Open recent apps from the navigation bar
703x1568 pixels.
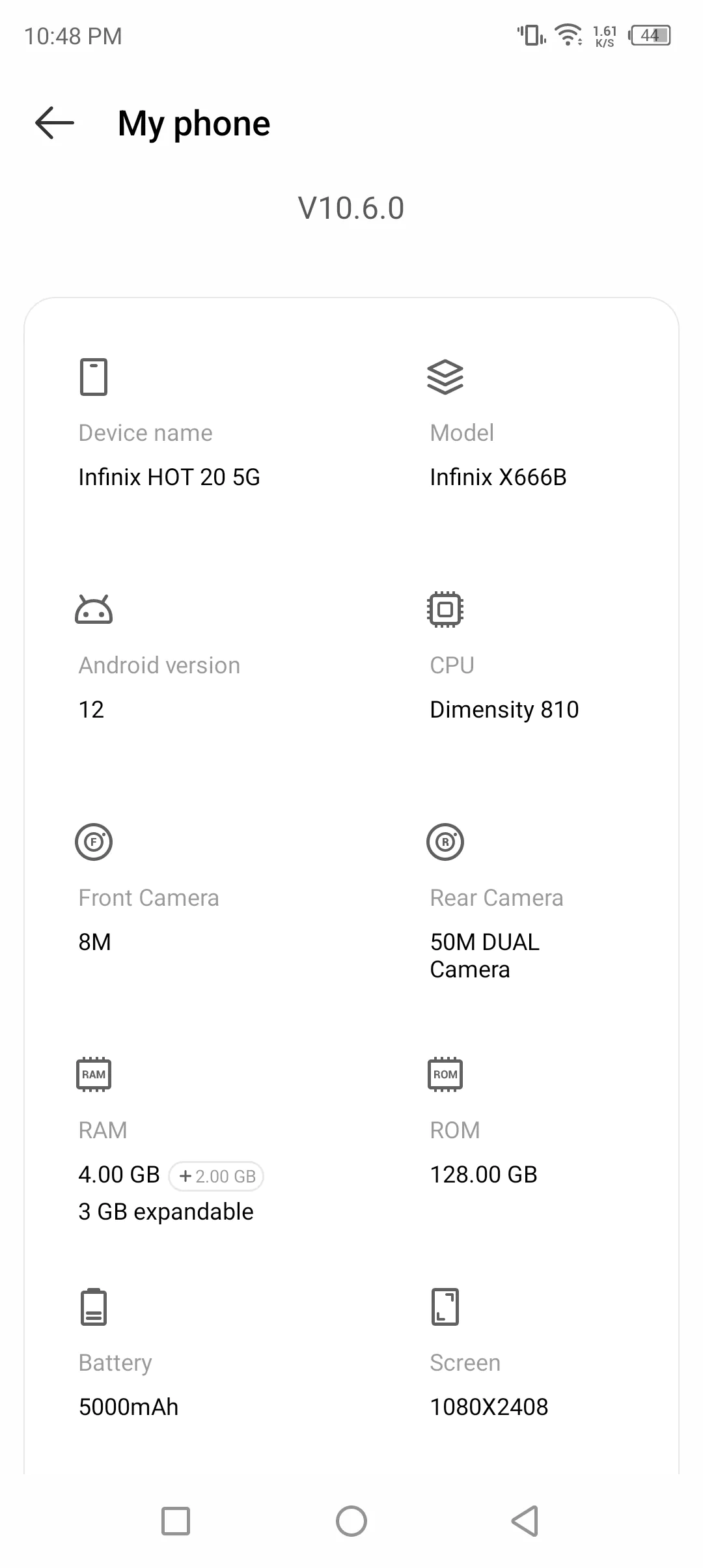point(176,1522)
